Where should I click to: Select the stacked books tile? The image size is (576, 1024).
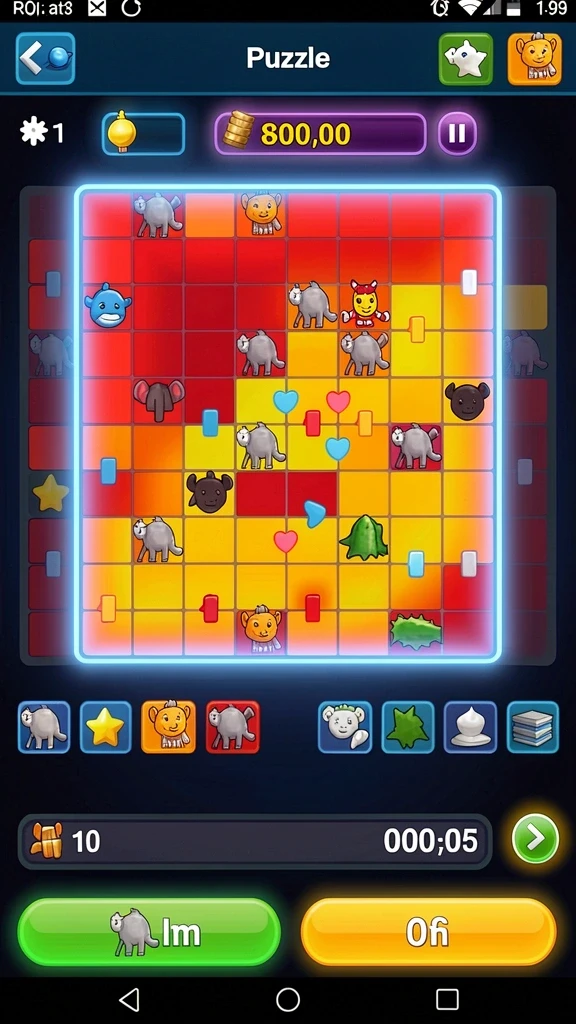pyautogui.click(x=533, y=727)
